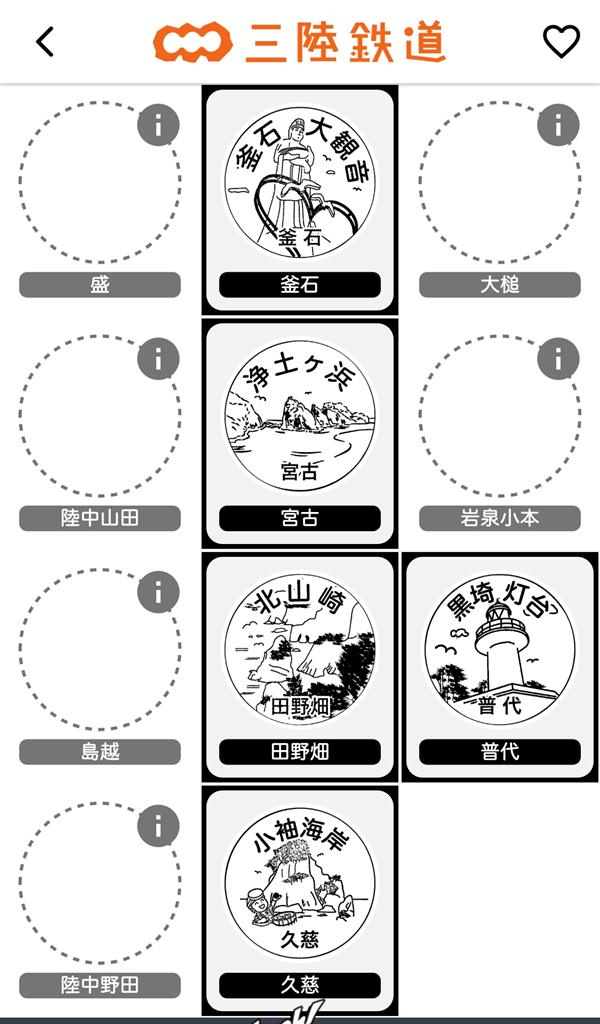Open info for the 陸中山田 station stamp

[158, 359]
